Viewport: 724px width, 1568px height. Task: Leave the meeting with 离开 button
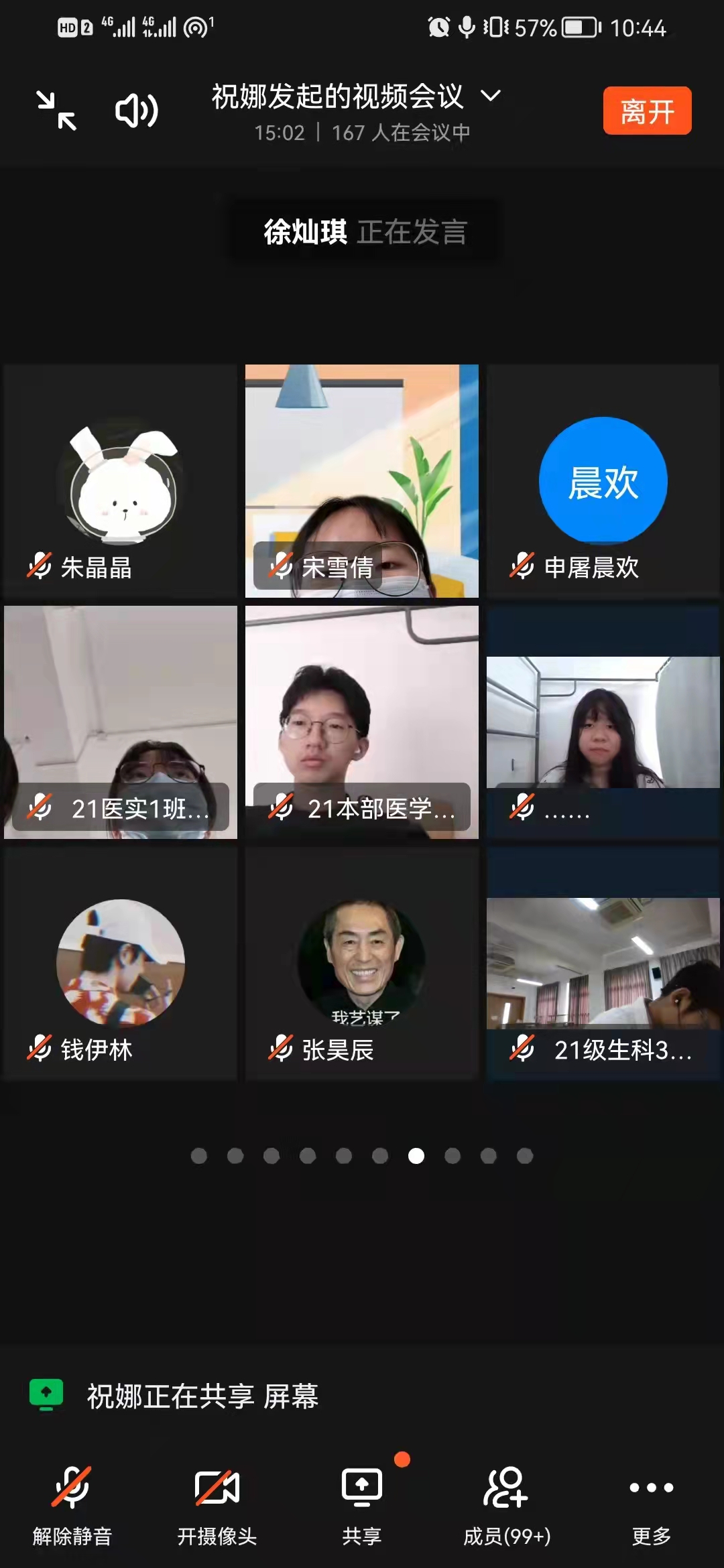[647, 111]
